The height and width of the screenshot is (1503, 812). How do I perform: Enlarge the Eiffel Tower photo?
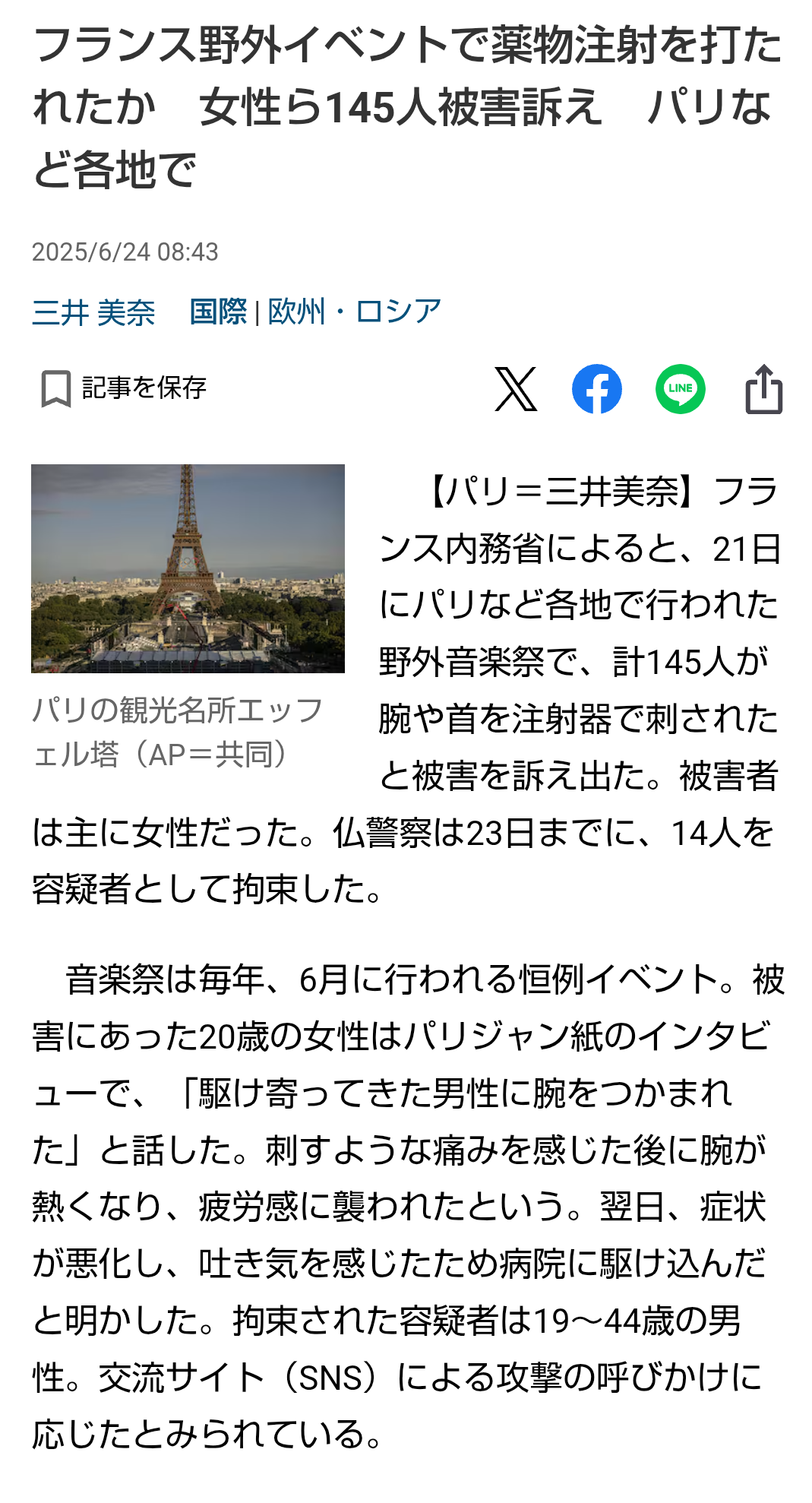tap(188, 568)
